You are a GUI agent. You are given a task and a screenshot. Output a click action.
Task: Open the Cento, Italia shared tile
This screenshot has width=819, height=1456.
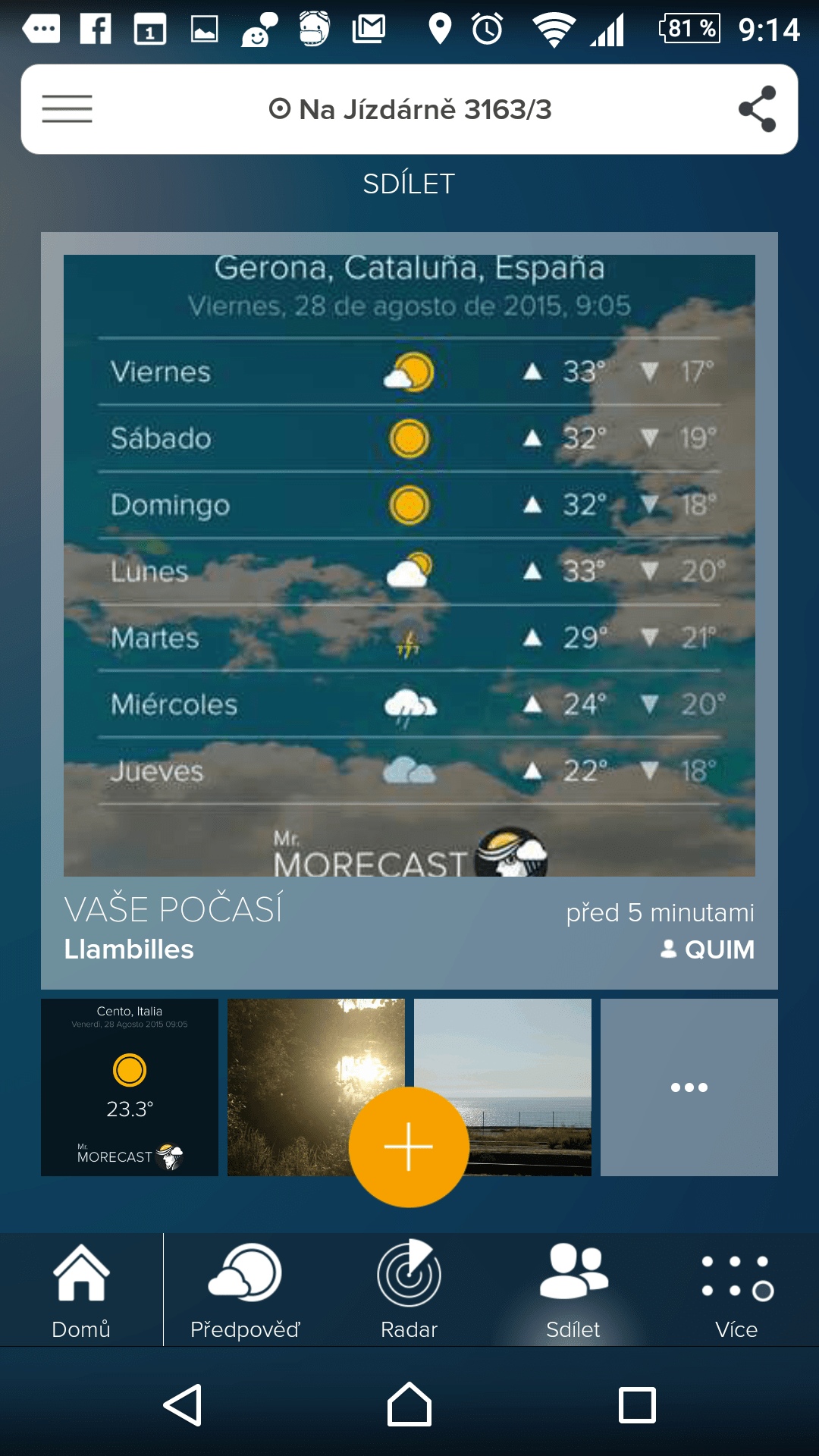pyautogui.click(x=130, y=1087)
